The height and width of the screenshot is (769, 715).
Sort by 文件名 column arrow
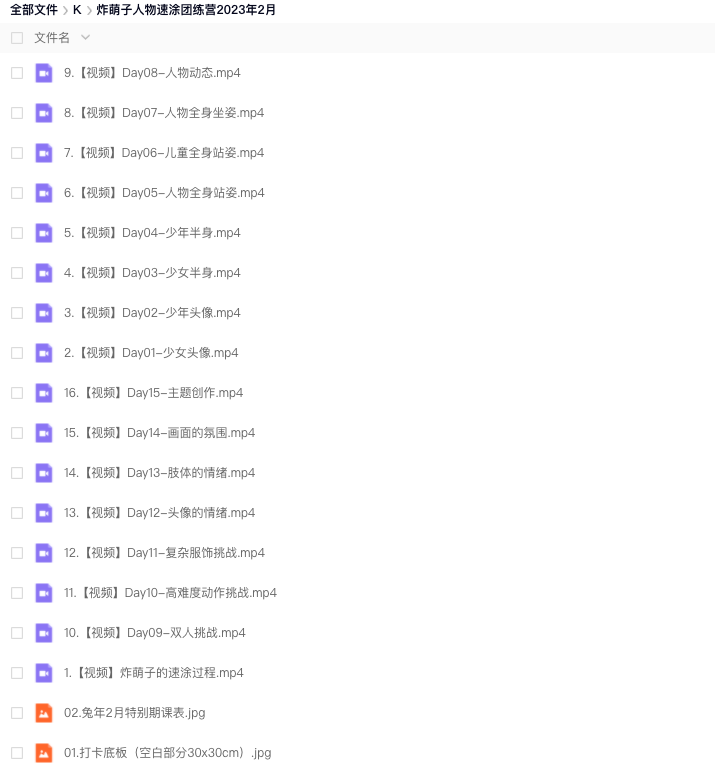[x=85, y=38]
